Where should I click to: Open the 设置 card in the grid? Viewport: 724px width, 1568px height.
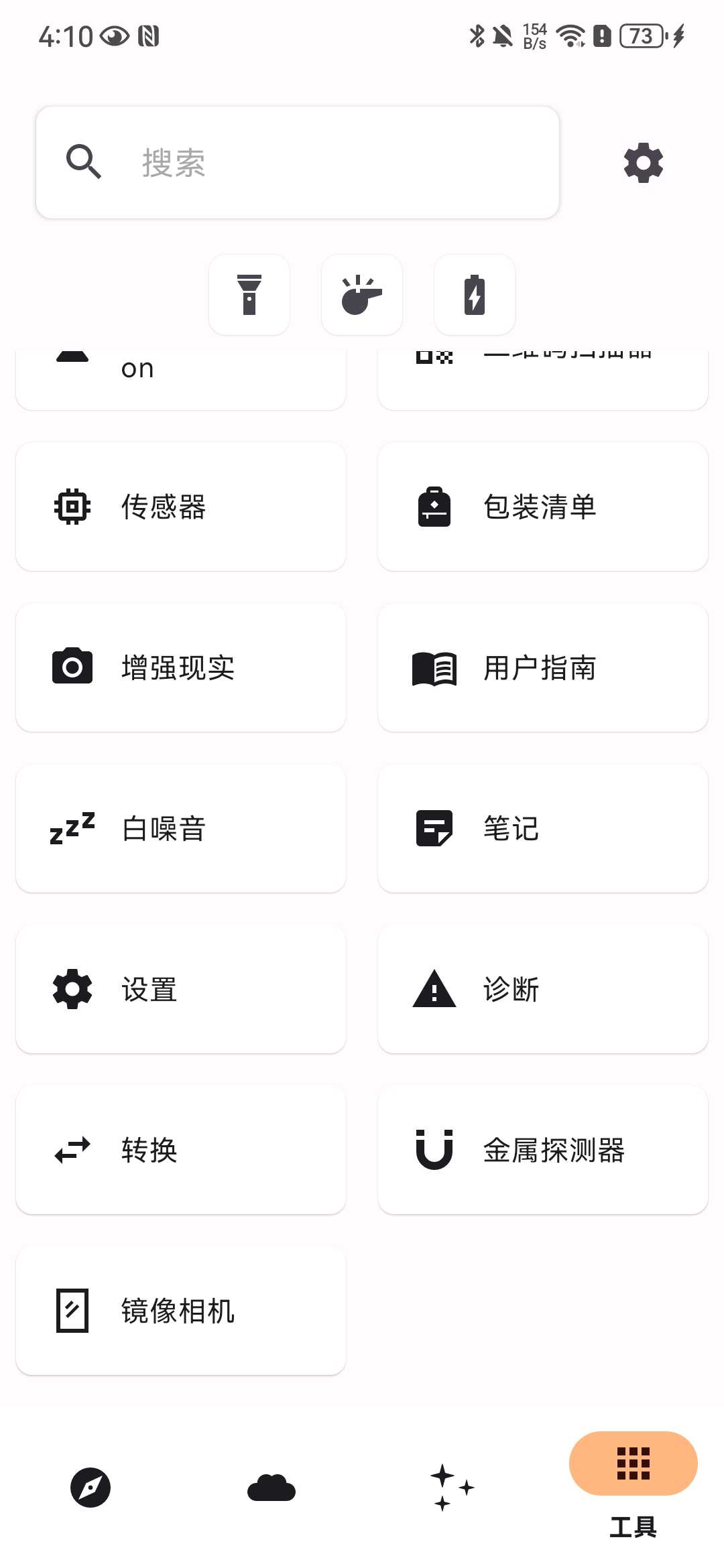tap(181, 989)
